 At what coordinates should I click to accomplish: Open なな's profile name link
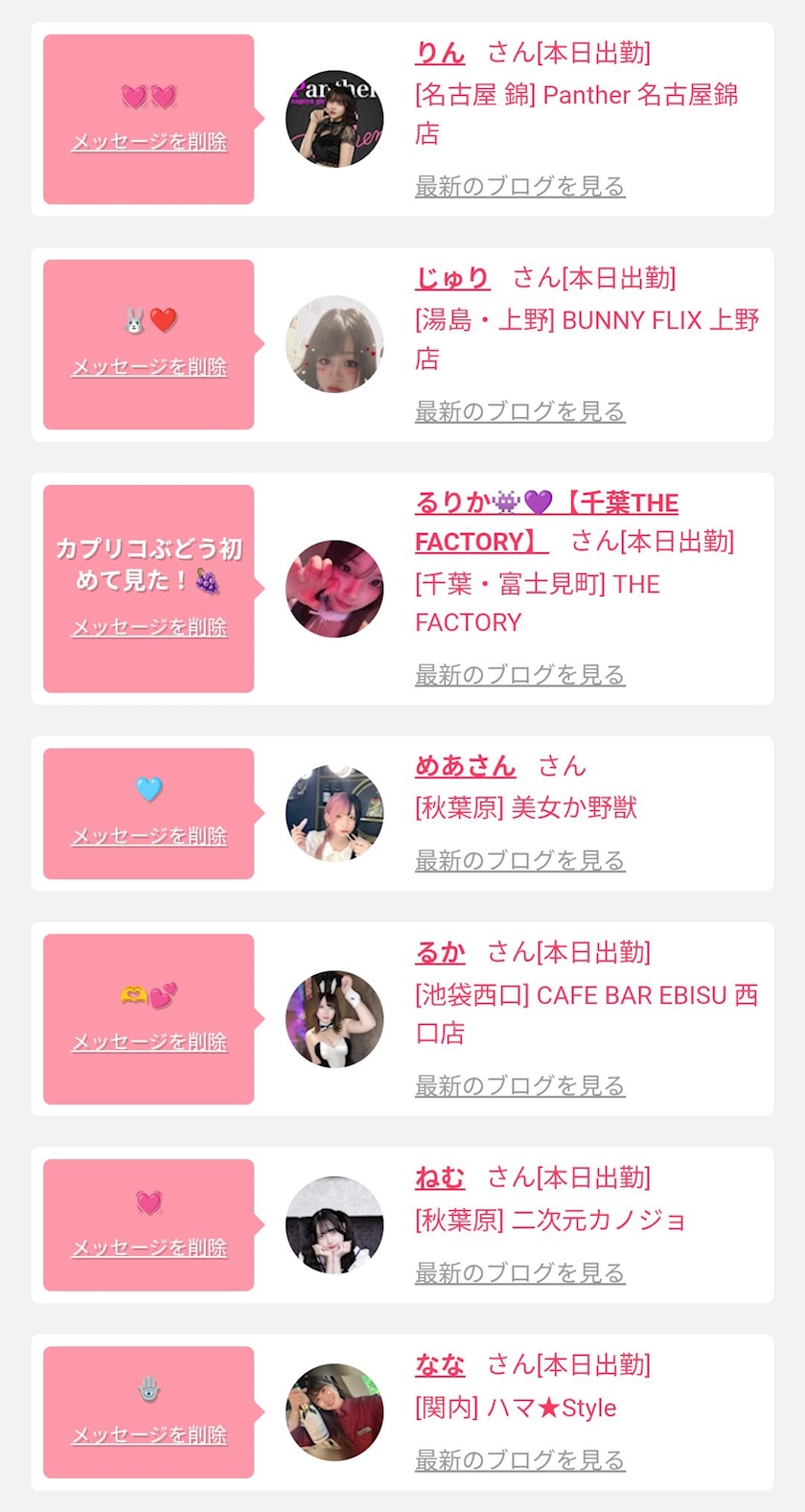tap(440, 1364)
